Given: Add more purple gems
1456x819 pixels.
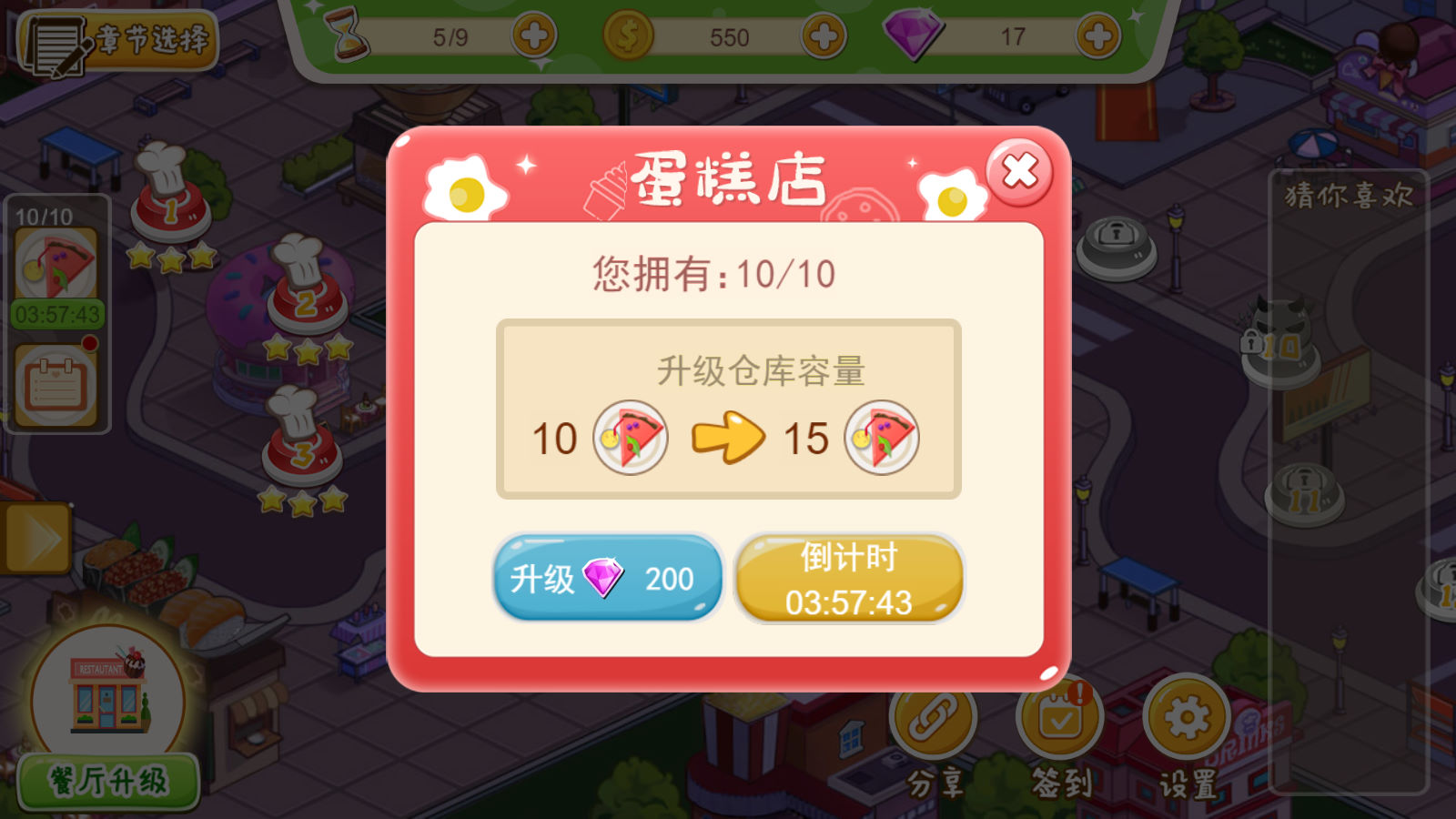Looking at the screenshot, I should (x=1097, y=36).
